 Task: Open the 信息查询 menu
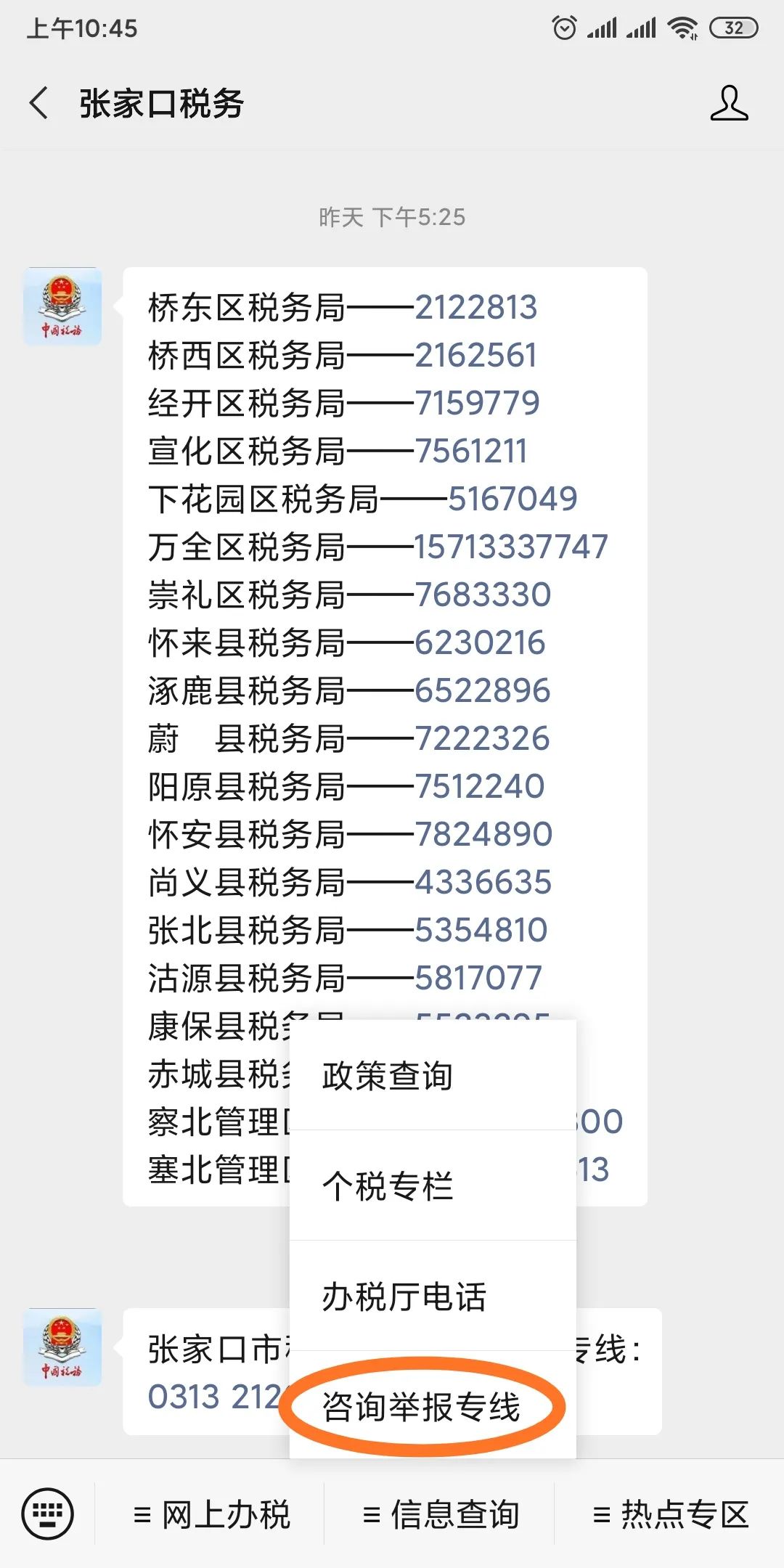[x=441, y=1515]
